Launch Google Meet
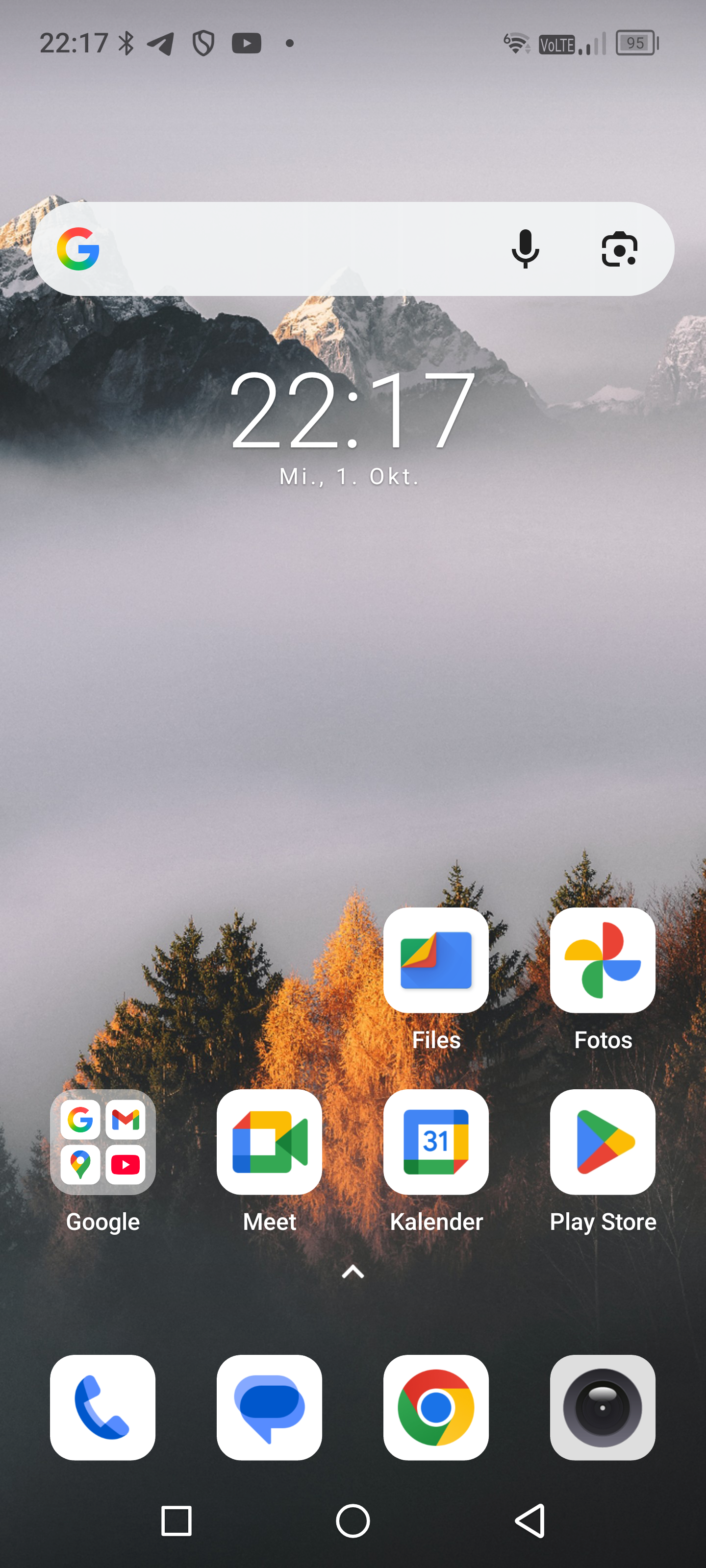Screen dimensions: 706x1568 tap(269, 1142)
